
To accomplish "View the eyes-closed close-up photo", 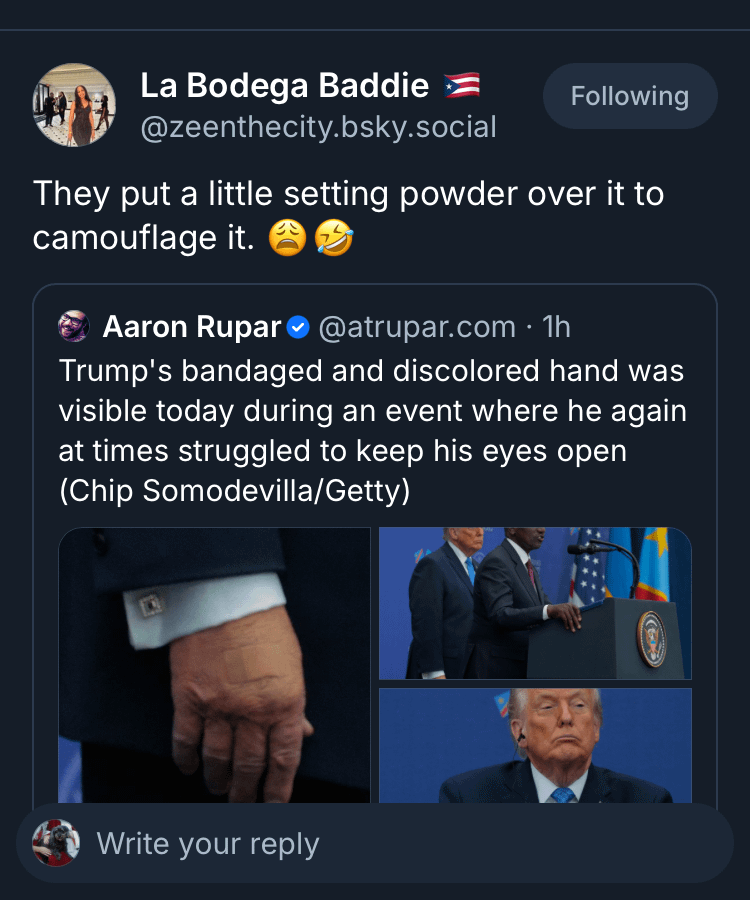I will 535,745.
